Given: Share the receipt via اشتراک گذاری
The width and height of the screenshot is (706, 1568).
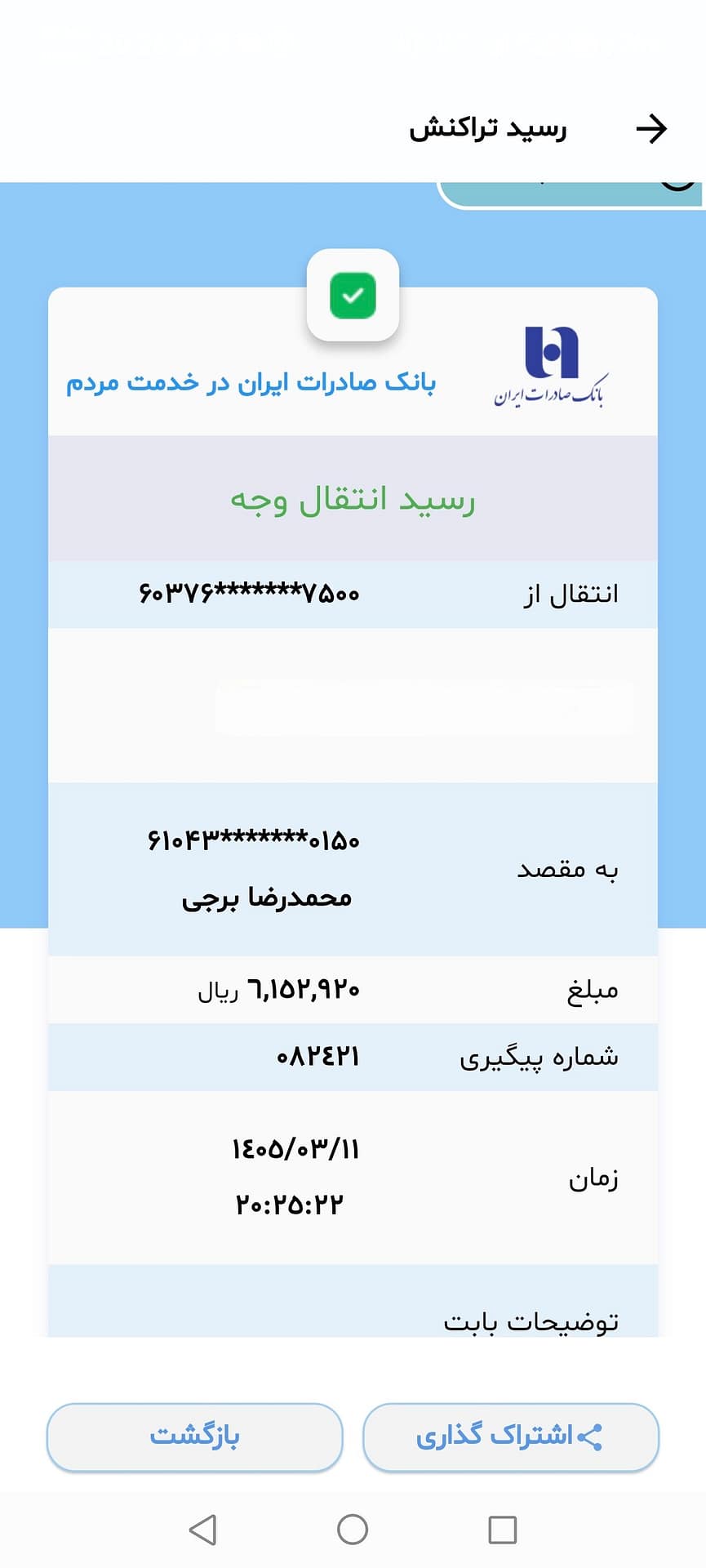Looking at the screenshot, I should click(510, 1437).
